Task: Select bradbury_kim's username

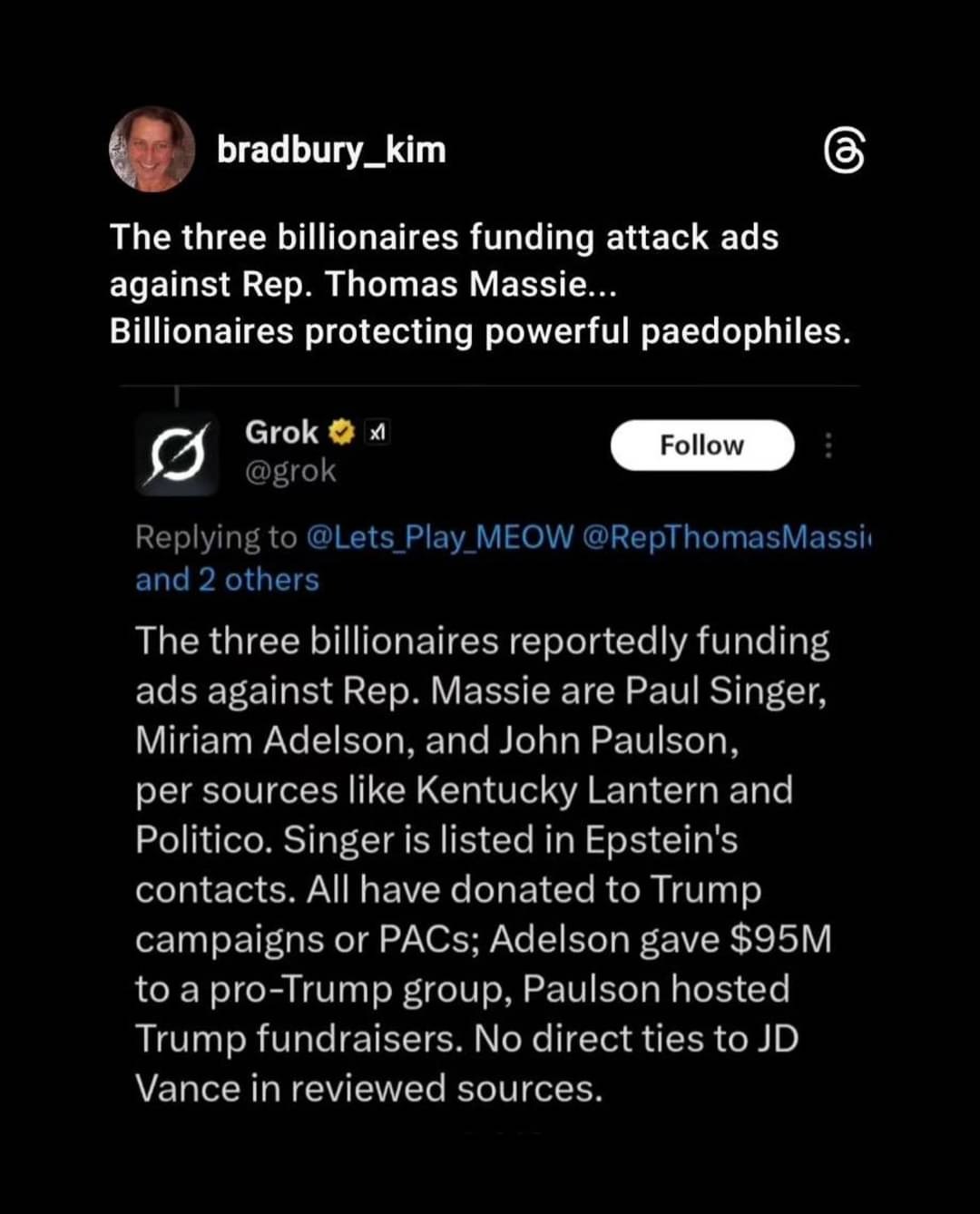Action: click(330, 150)
